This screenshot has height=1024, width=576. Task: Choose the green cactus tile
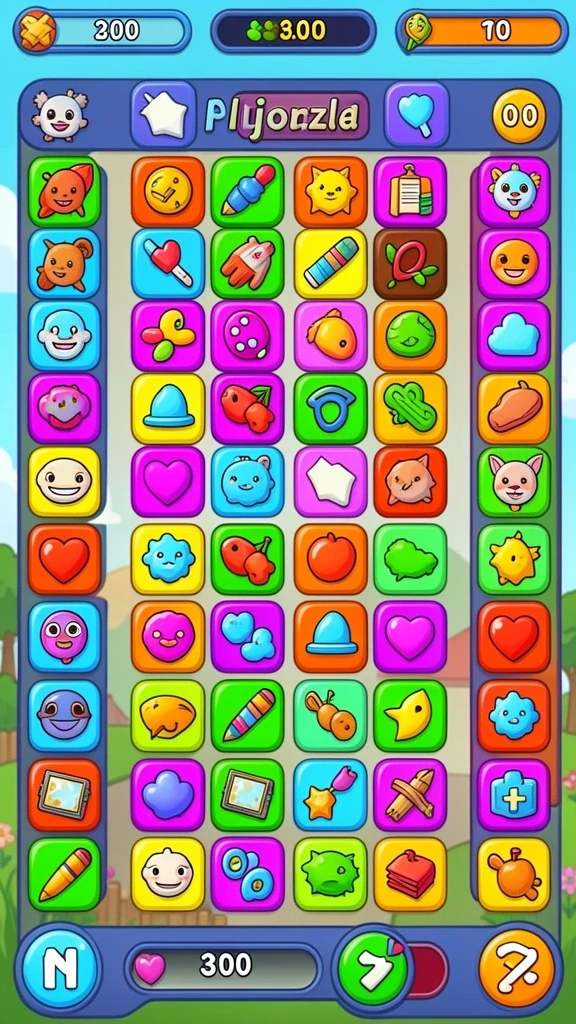410,409
